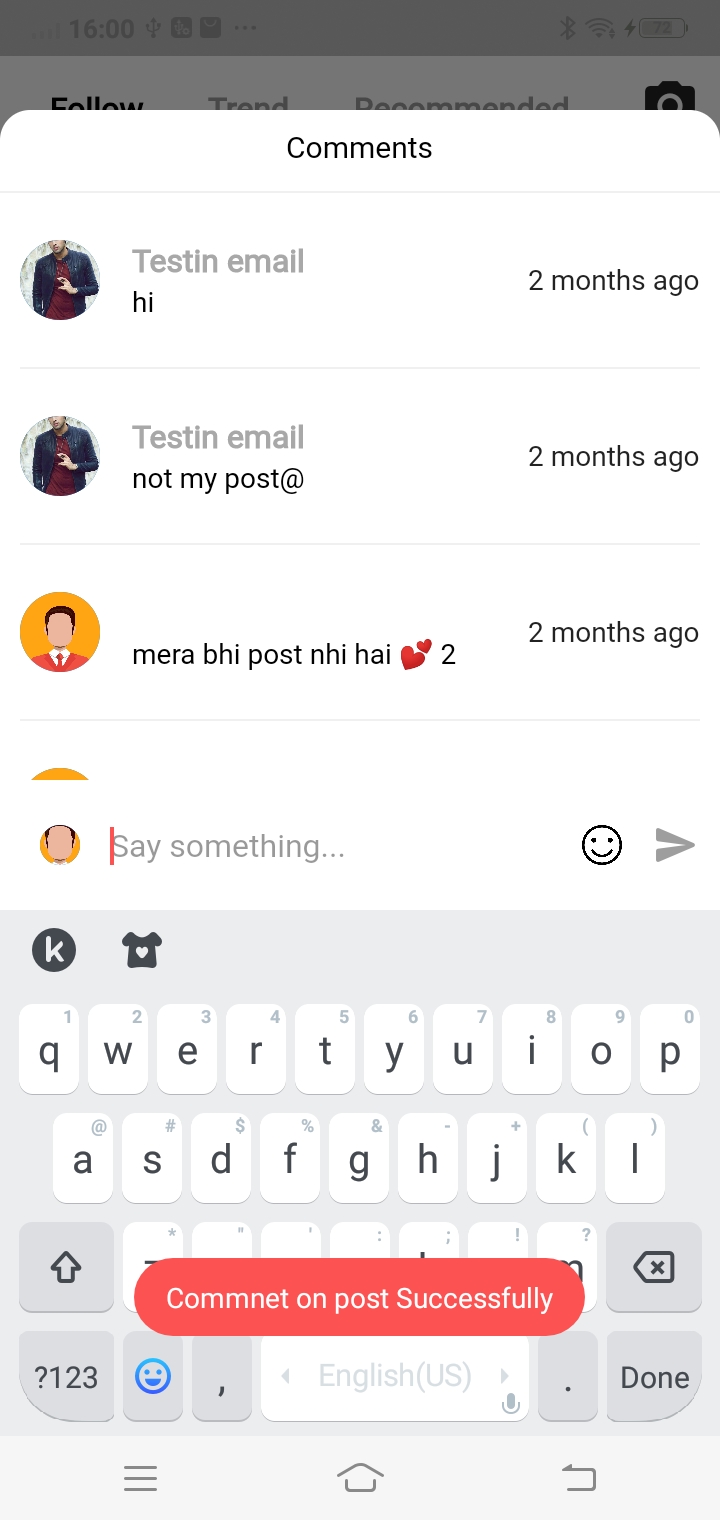Switch keyboard to ?123 symbols

pos(66,1377)
